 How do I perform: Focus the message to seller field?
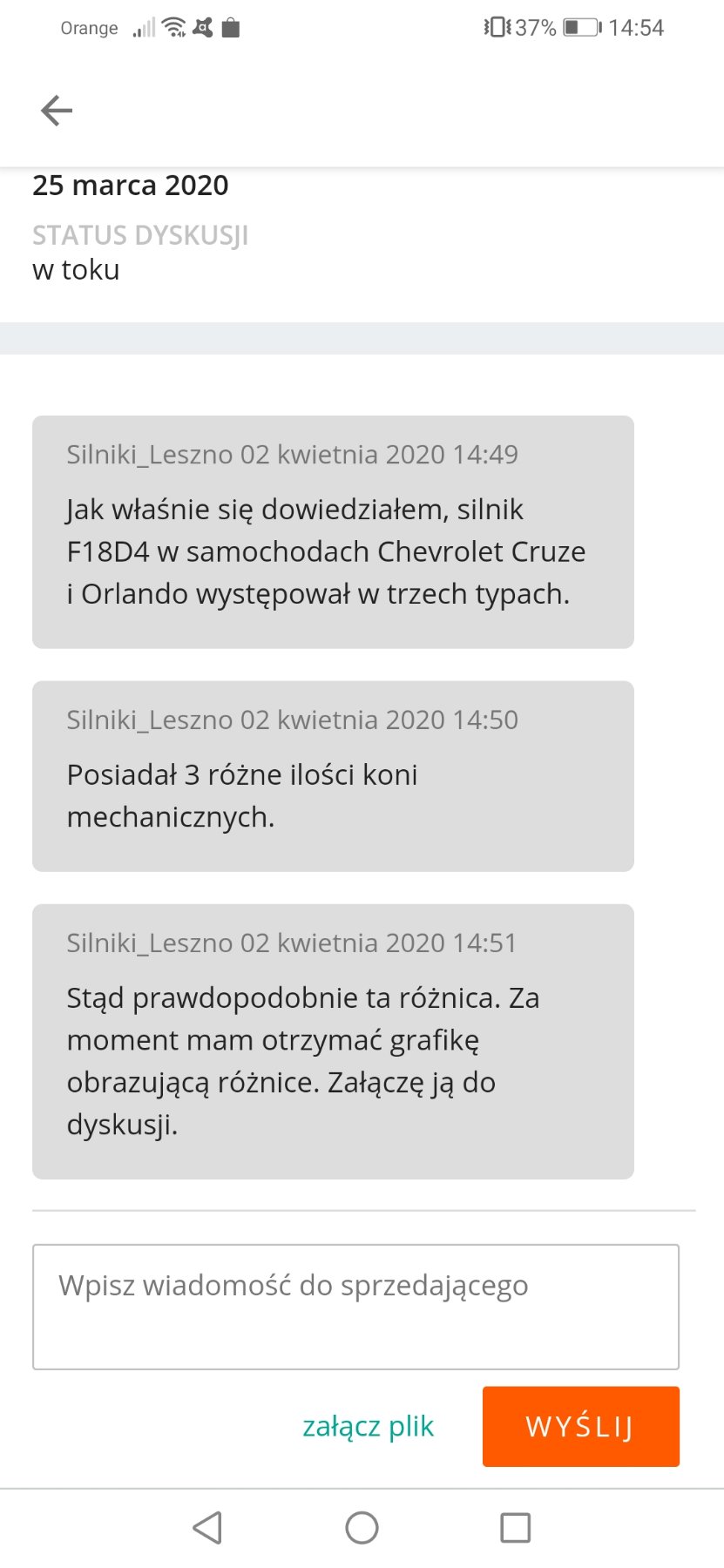355,1306
